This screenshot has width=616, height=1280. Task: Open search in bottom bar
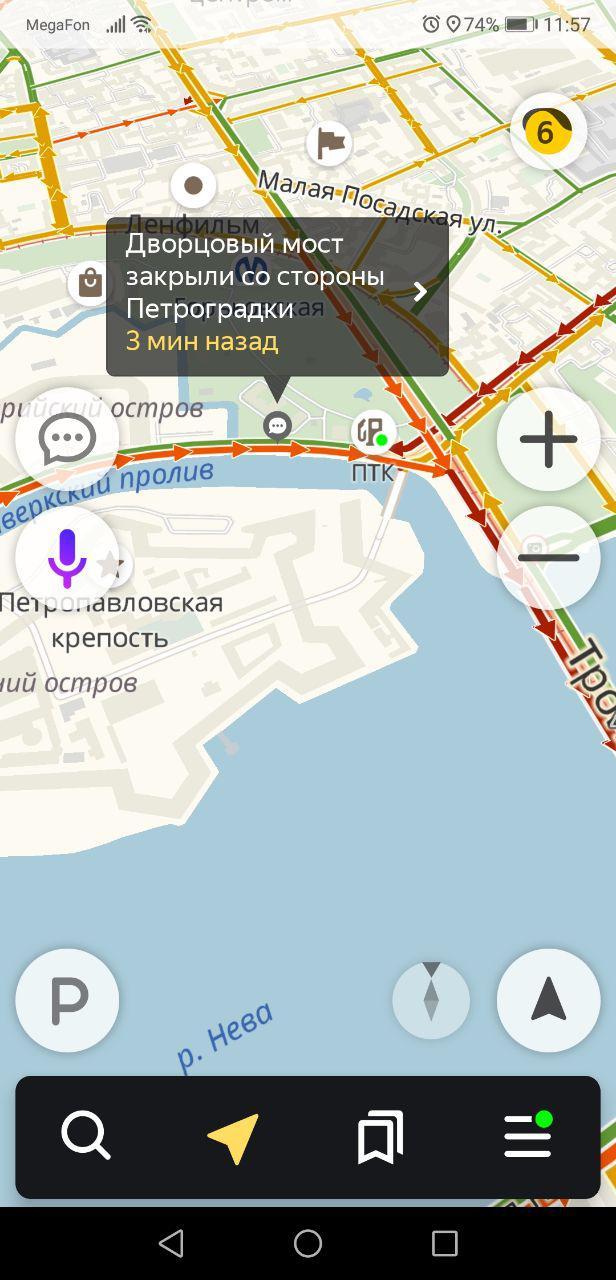pyautogui.click(x=87, y=1137)
